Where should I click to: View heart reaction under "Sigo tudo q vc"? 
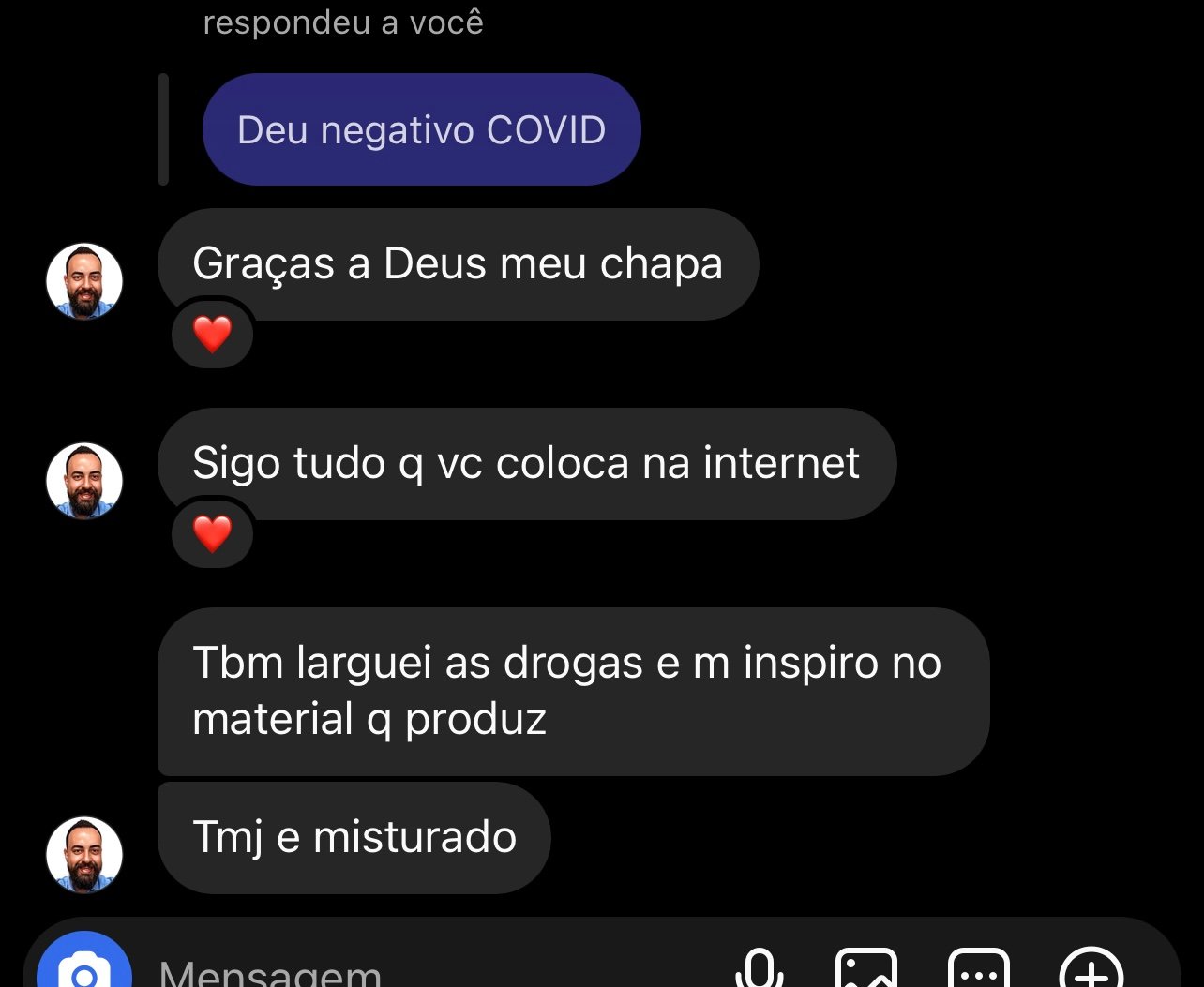coord(212,534)
